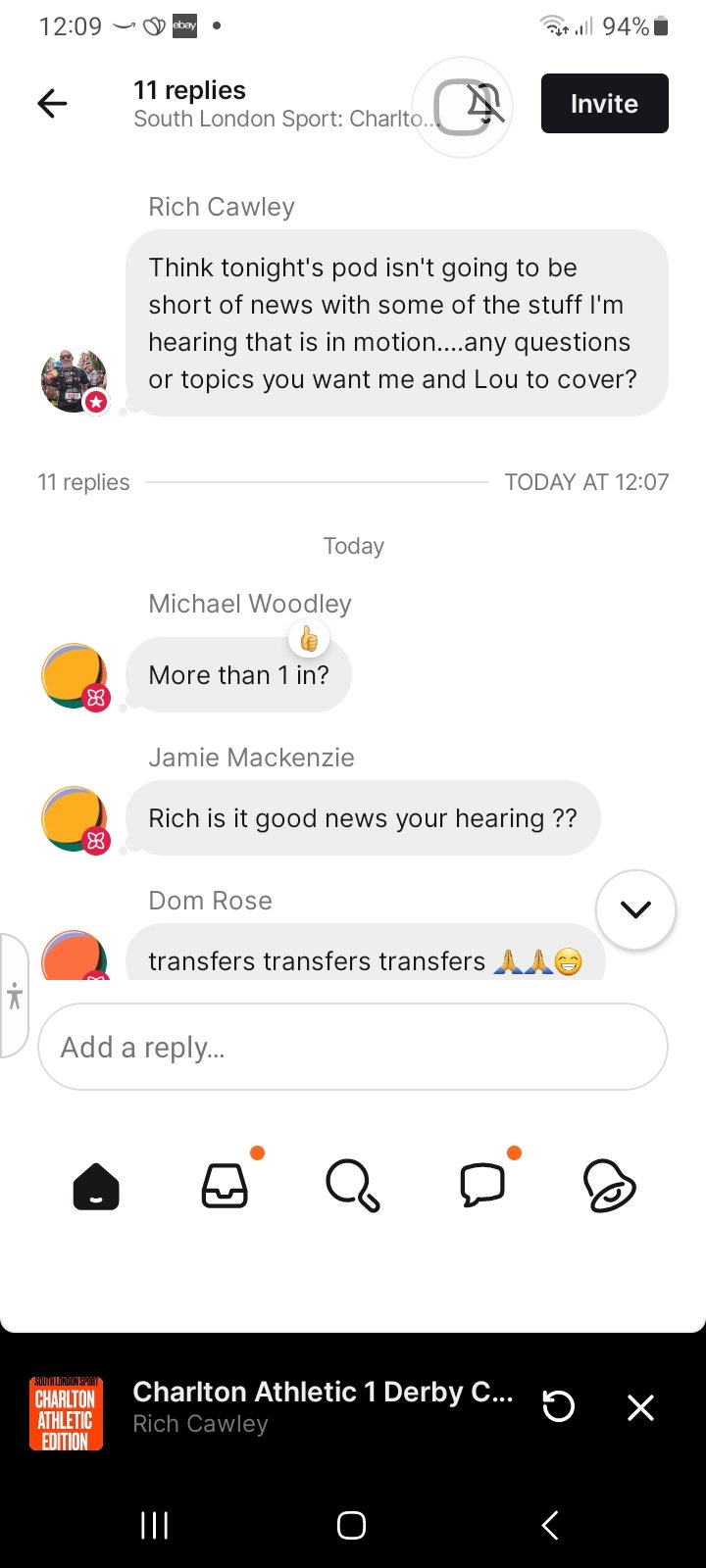Viewport: 706px width, 1568px height.
Task: Open the accessibility side handle
Action: [14, 997]
